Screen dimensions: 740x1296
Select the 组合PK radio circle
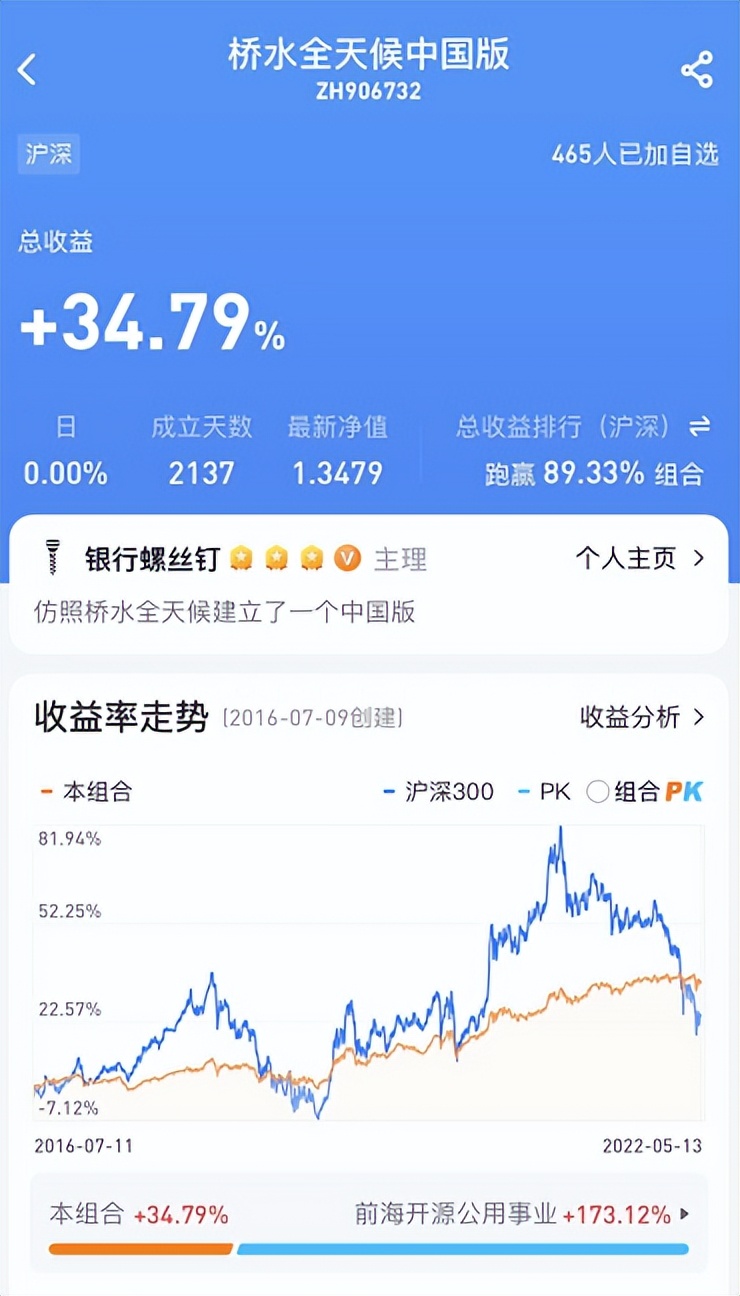pyautogui.click(x=600, y=791)
